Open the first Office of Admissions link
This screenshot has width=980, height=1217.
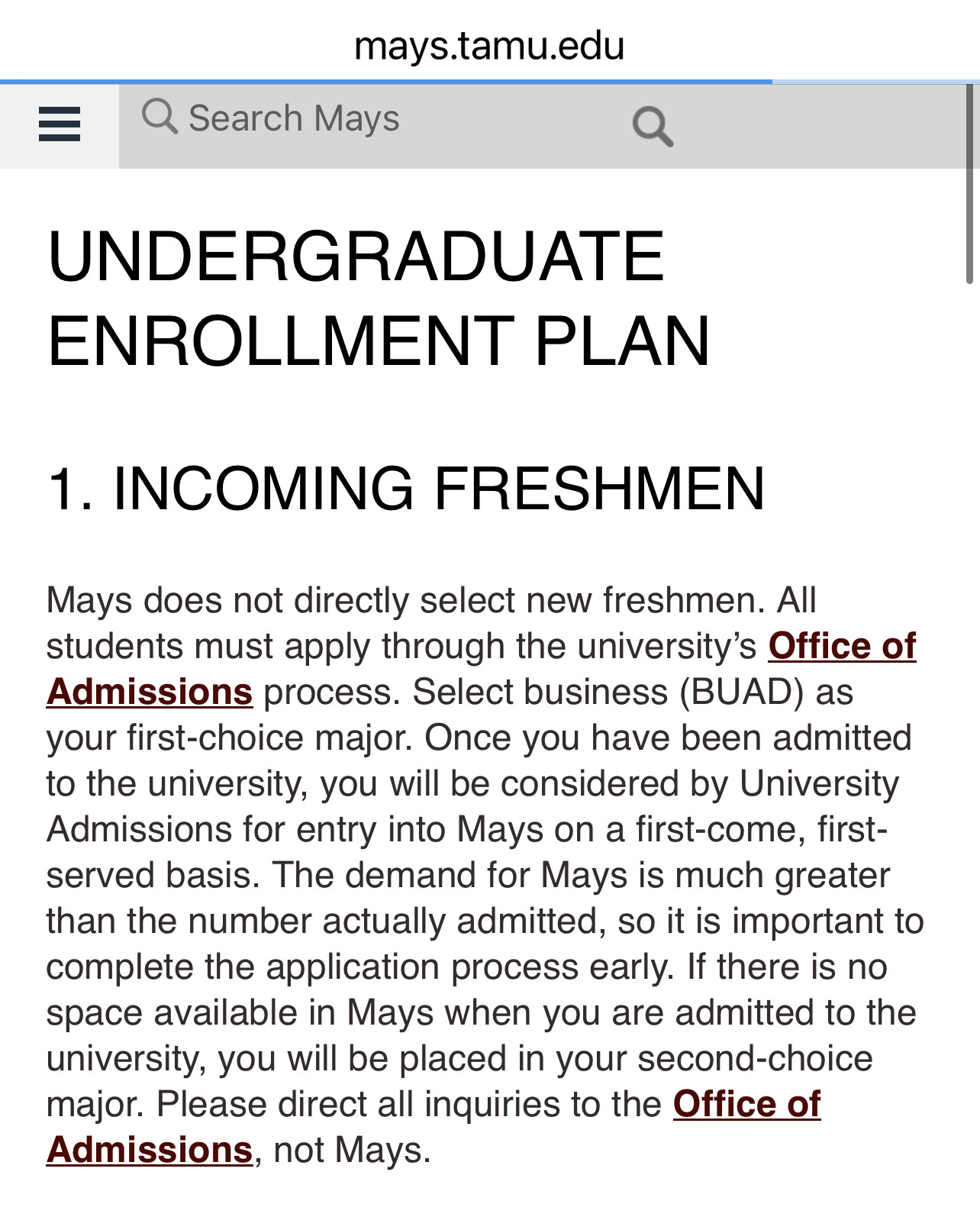[x=841, y=646]
